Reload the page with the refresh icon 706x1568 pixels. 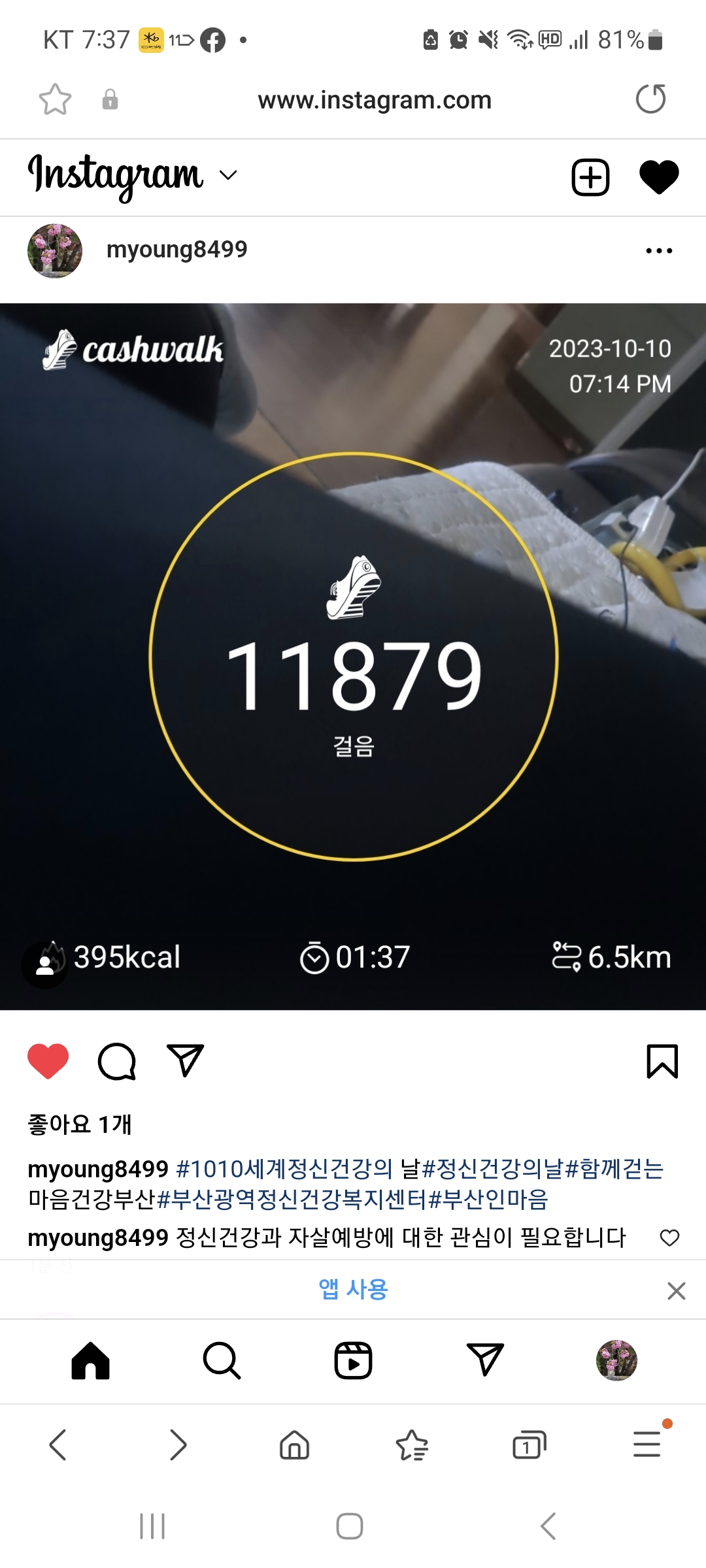[x=650, y=99]
